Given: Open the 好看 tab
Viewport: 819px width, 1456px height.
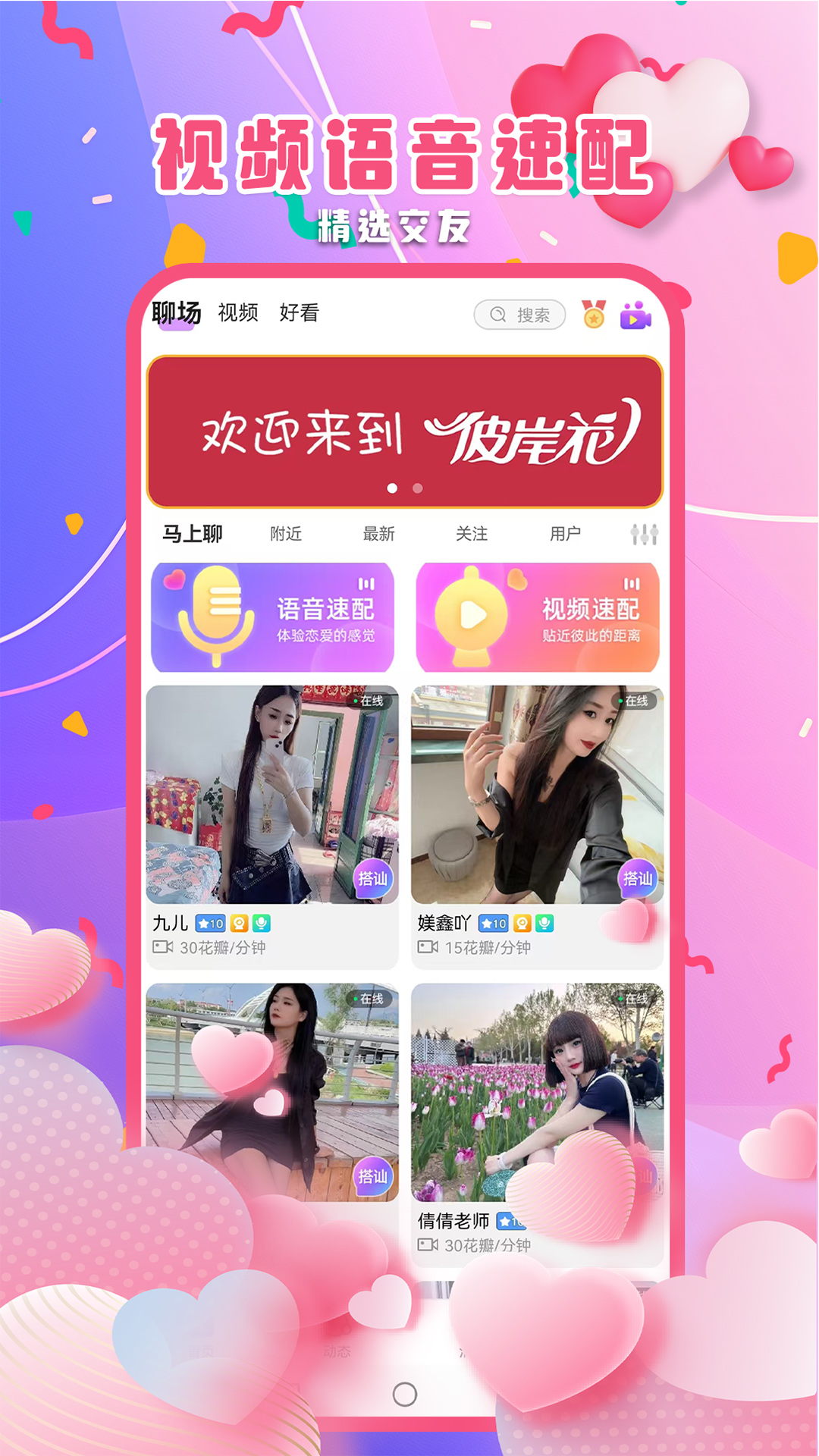Looking at the screenshot, I should pyautogui.click(x=301, y=311).
